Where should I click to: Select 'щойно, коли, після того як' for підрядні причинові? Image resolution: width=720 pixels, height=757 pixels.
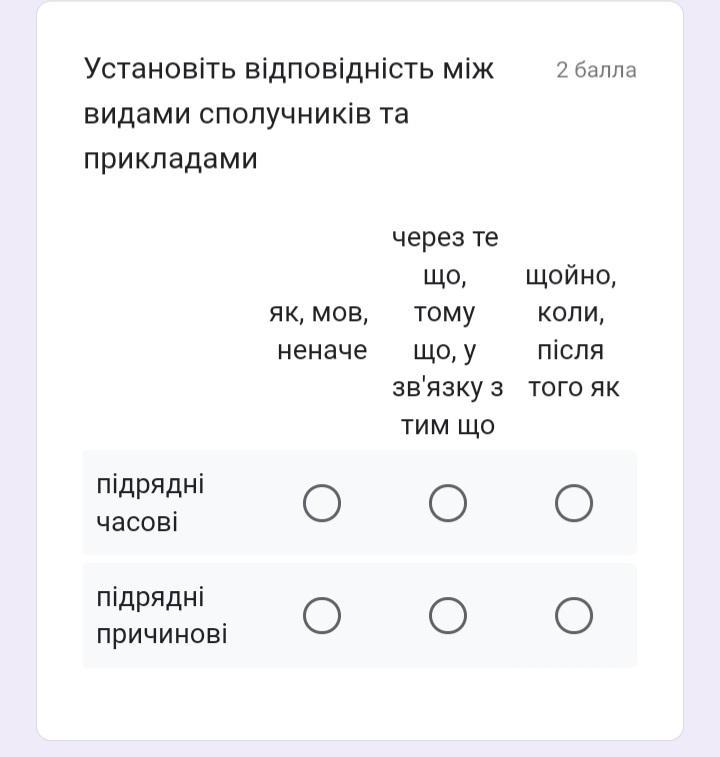click(574, 616)
